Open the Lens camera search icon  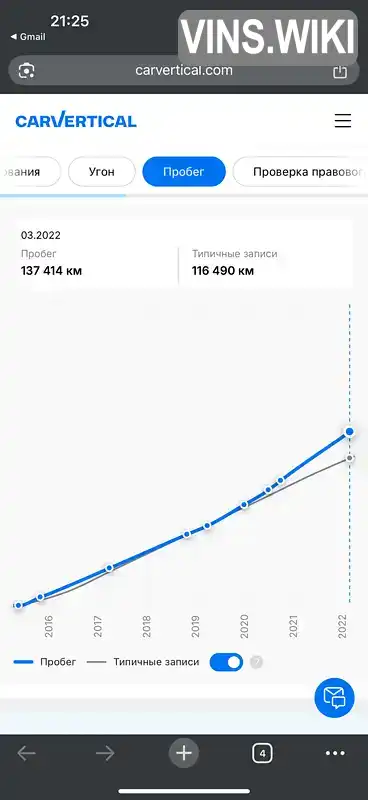coord(27,70)
